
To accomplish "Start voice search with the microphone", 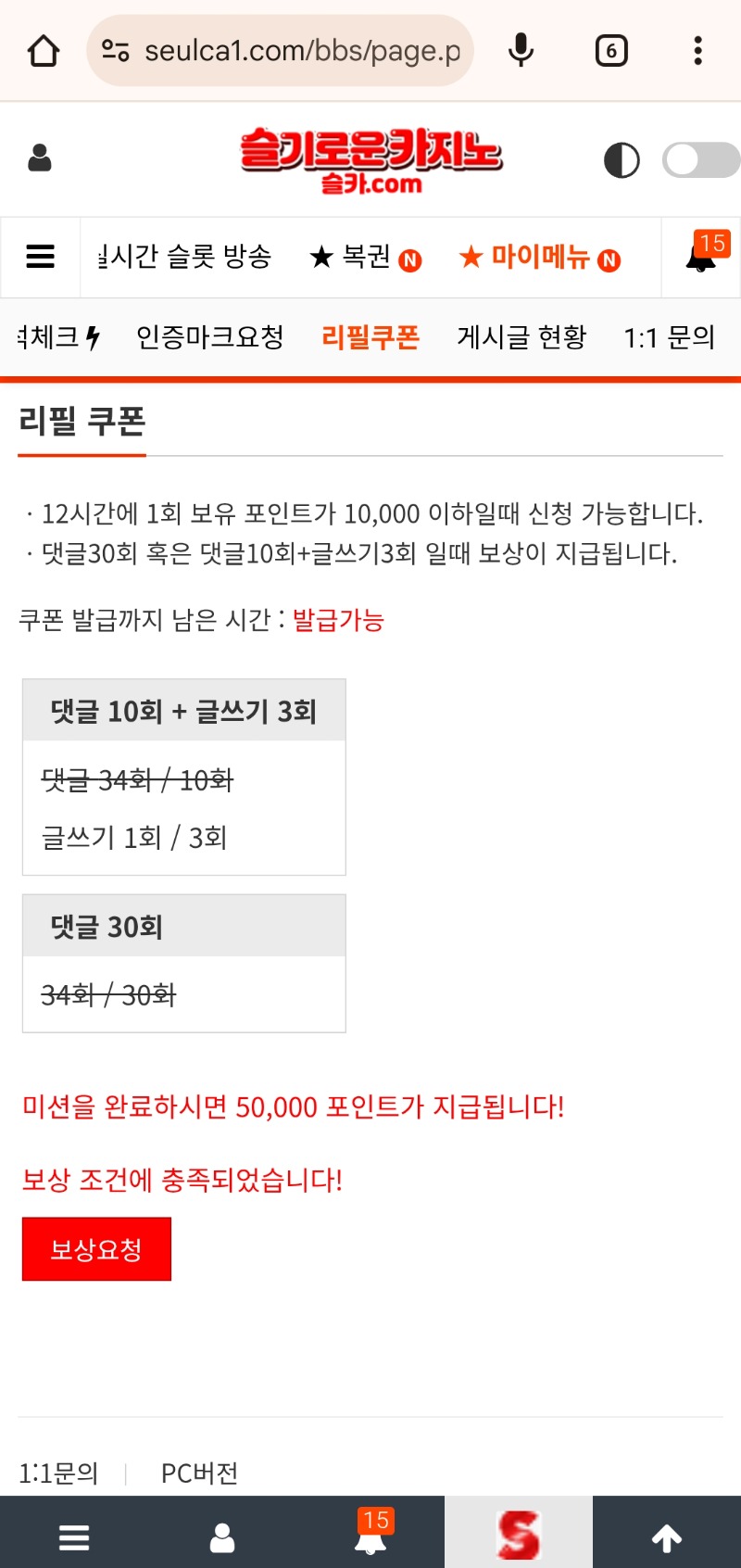I will 521,51.
